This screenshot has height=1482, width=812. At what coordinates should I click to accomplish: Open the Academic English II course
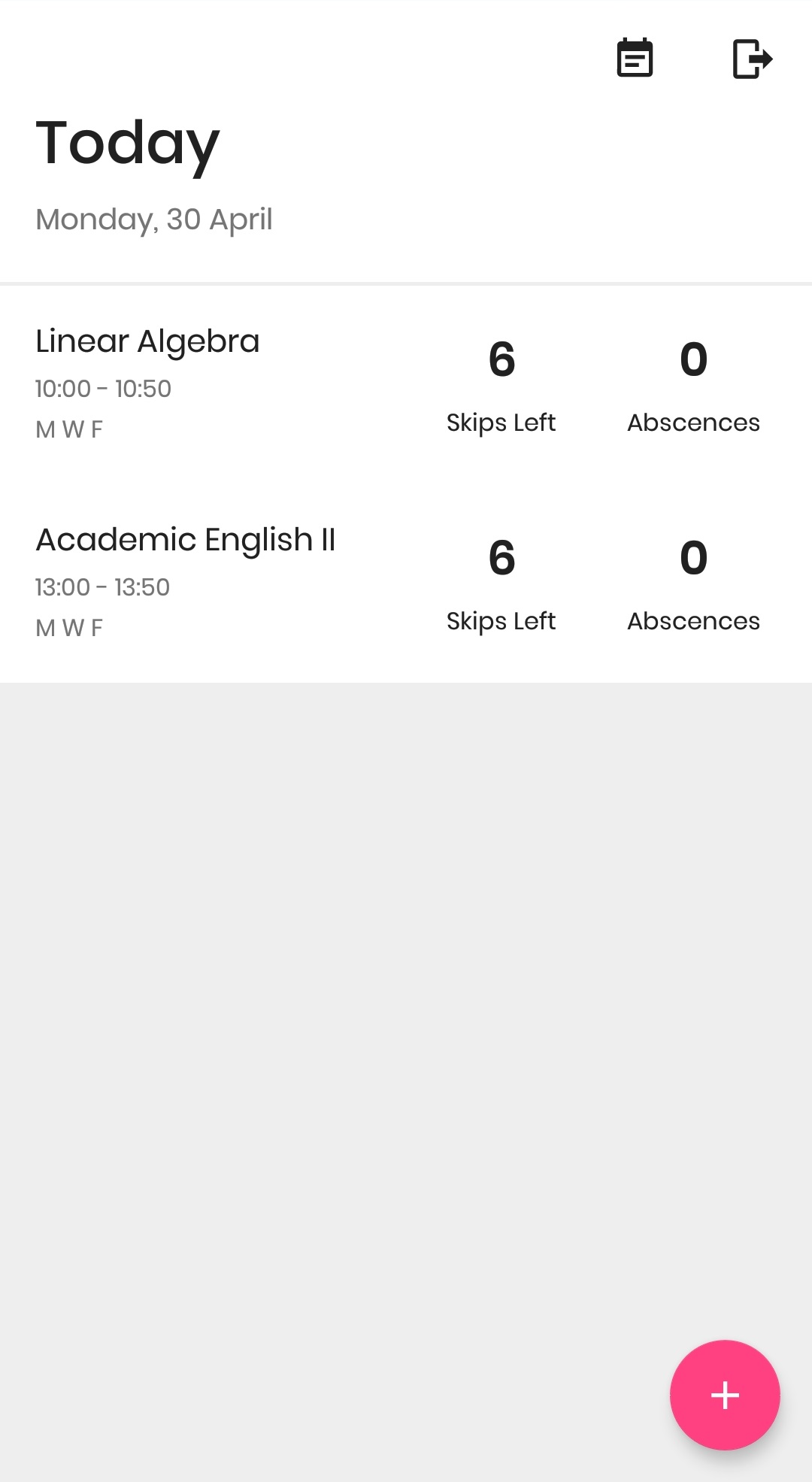click(x=186, y=541)
